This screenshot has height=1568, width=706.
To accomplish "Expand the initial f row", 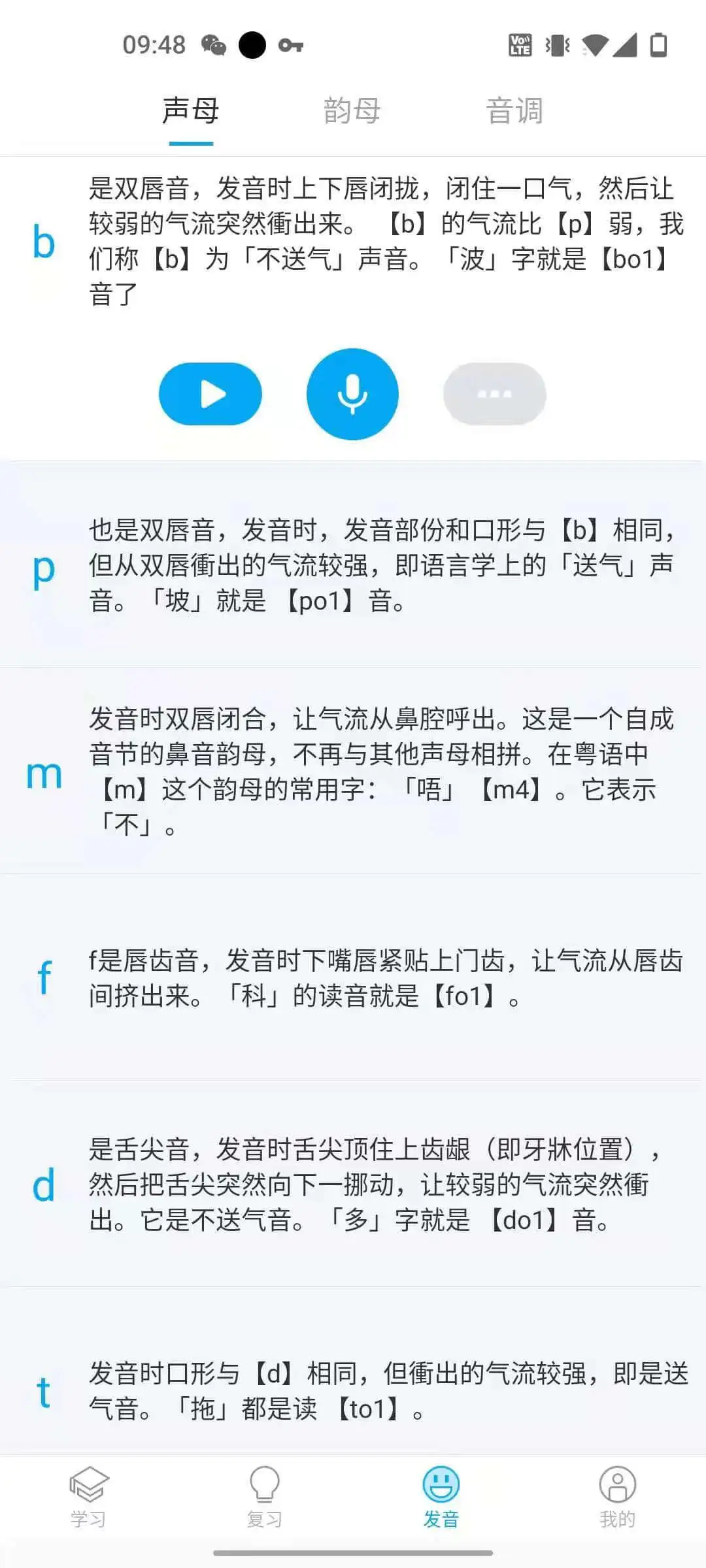I will tap(353, 978).
